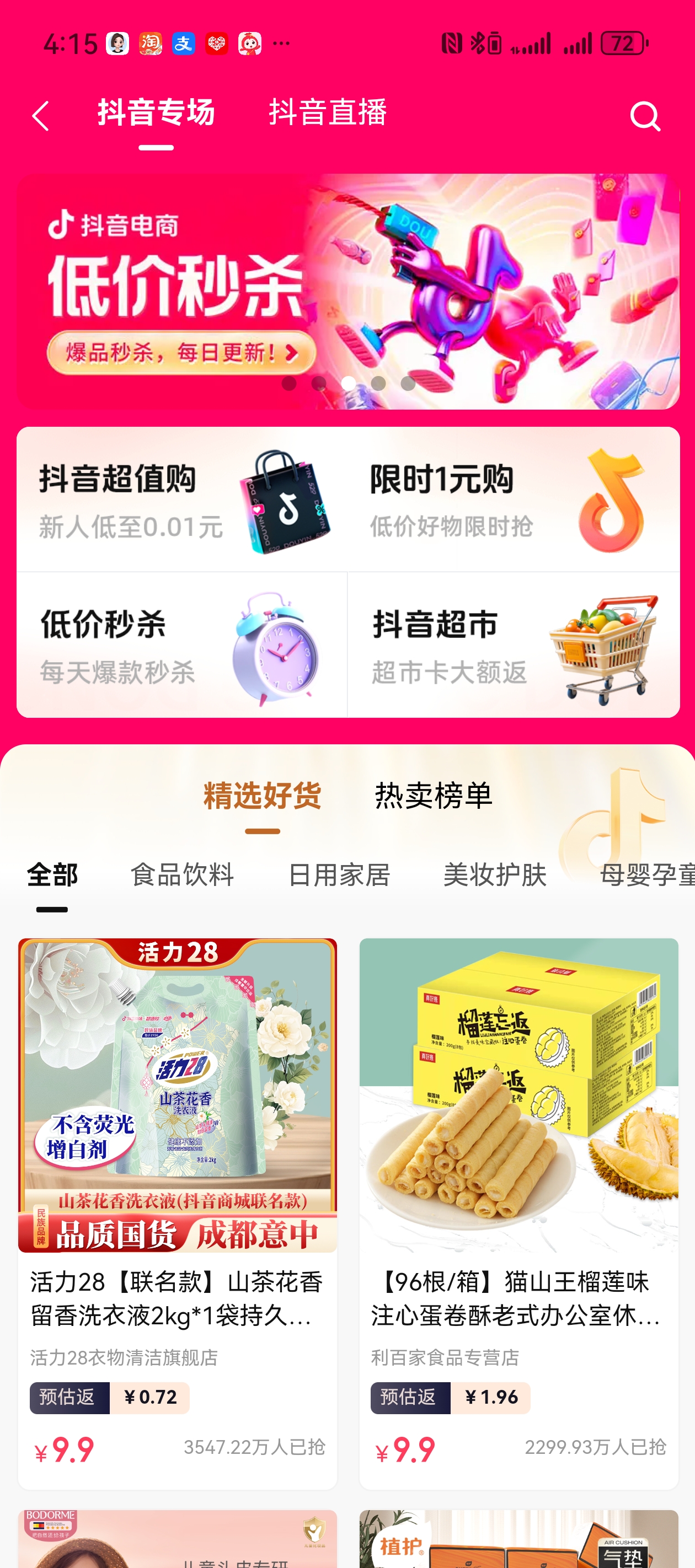Open the 低价秒杀 promotional banner
The width and height of the screenshot is (695, 1568).
347,291
